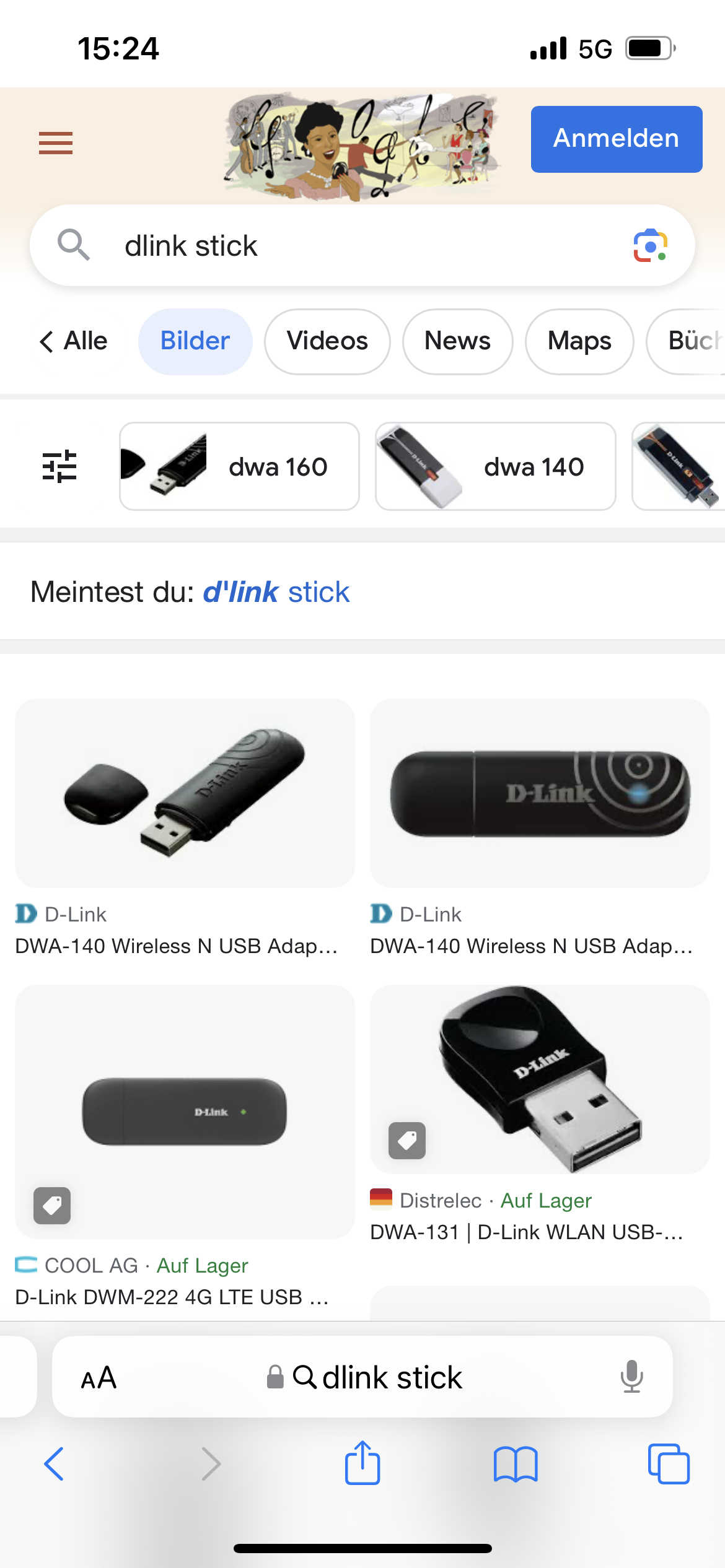Screen dimensions: 725x1568
Task: Switch to the News tab
Action: 457,341
